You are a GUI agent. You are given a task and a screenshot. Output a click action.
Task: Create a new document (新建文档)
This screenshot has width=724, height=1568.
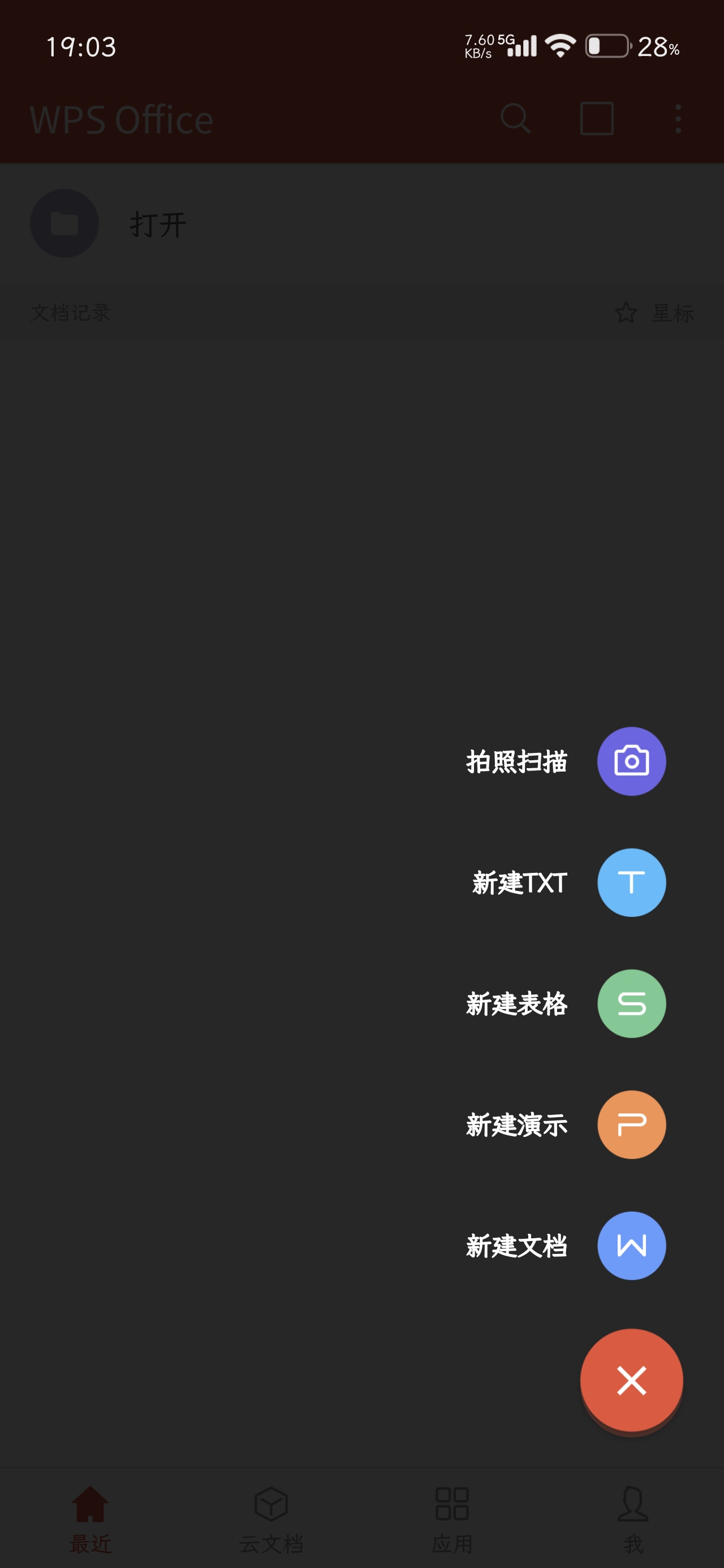(x=631, y=1246)
